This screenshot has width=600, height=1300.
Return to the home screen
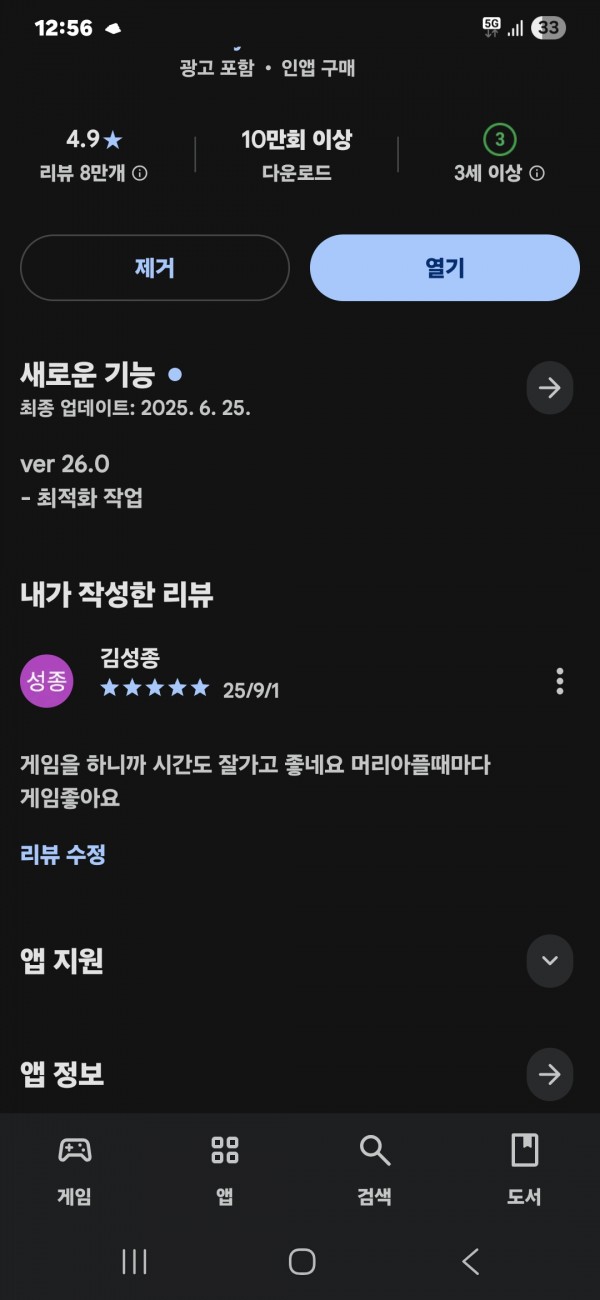(x=302, y=1261)
